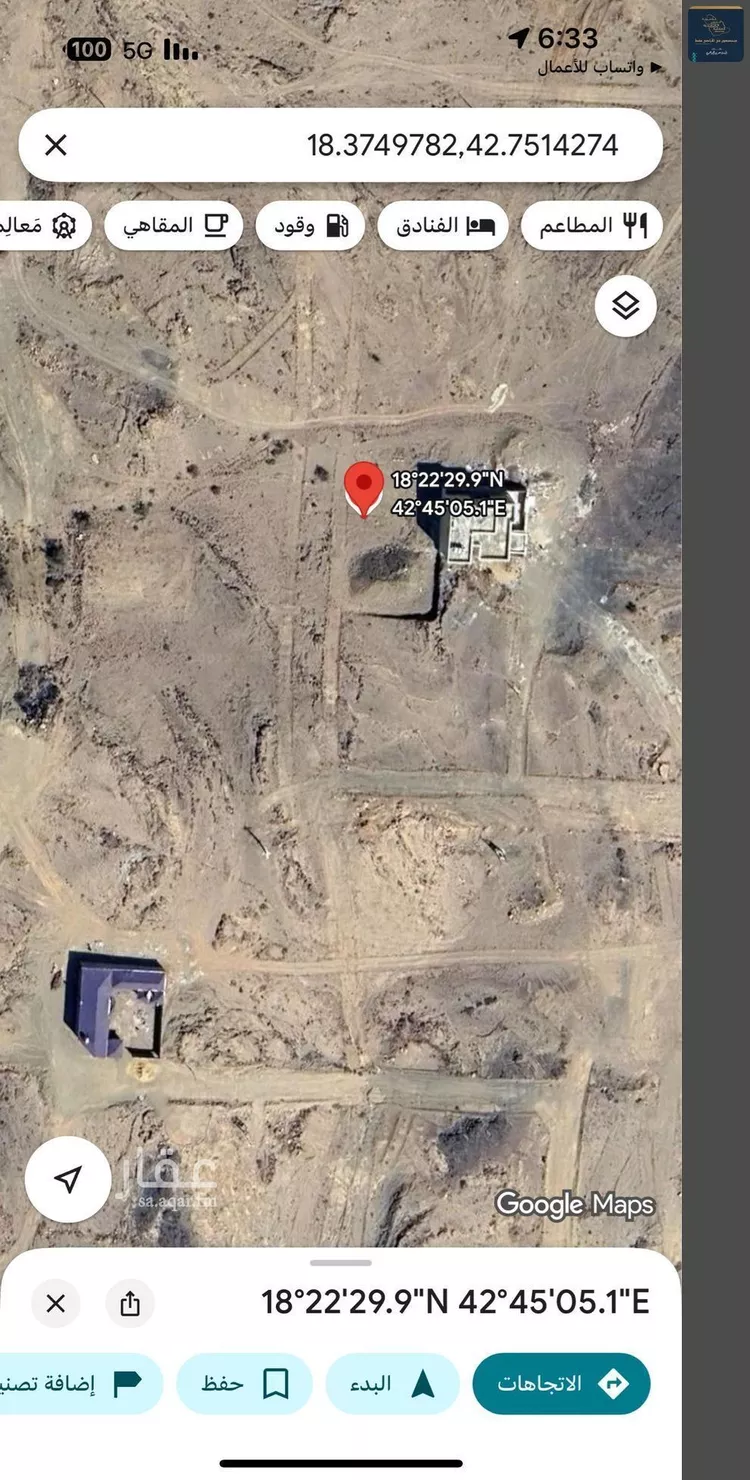Get الاتجاهات directions to this pin
750x1480 pixels.
point(561,1384)
